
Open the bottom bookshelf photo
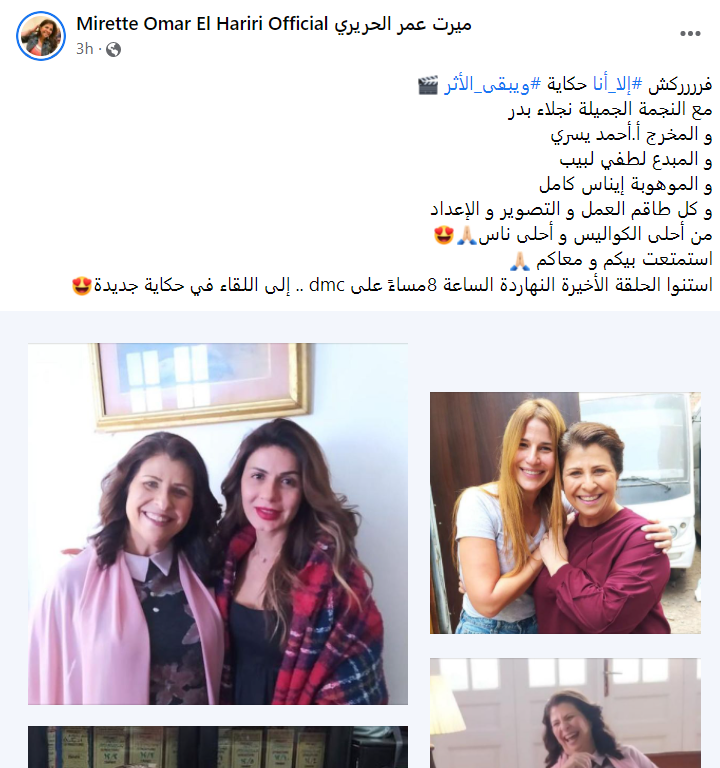(218, 750)
